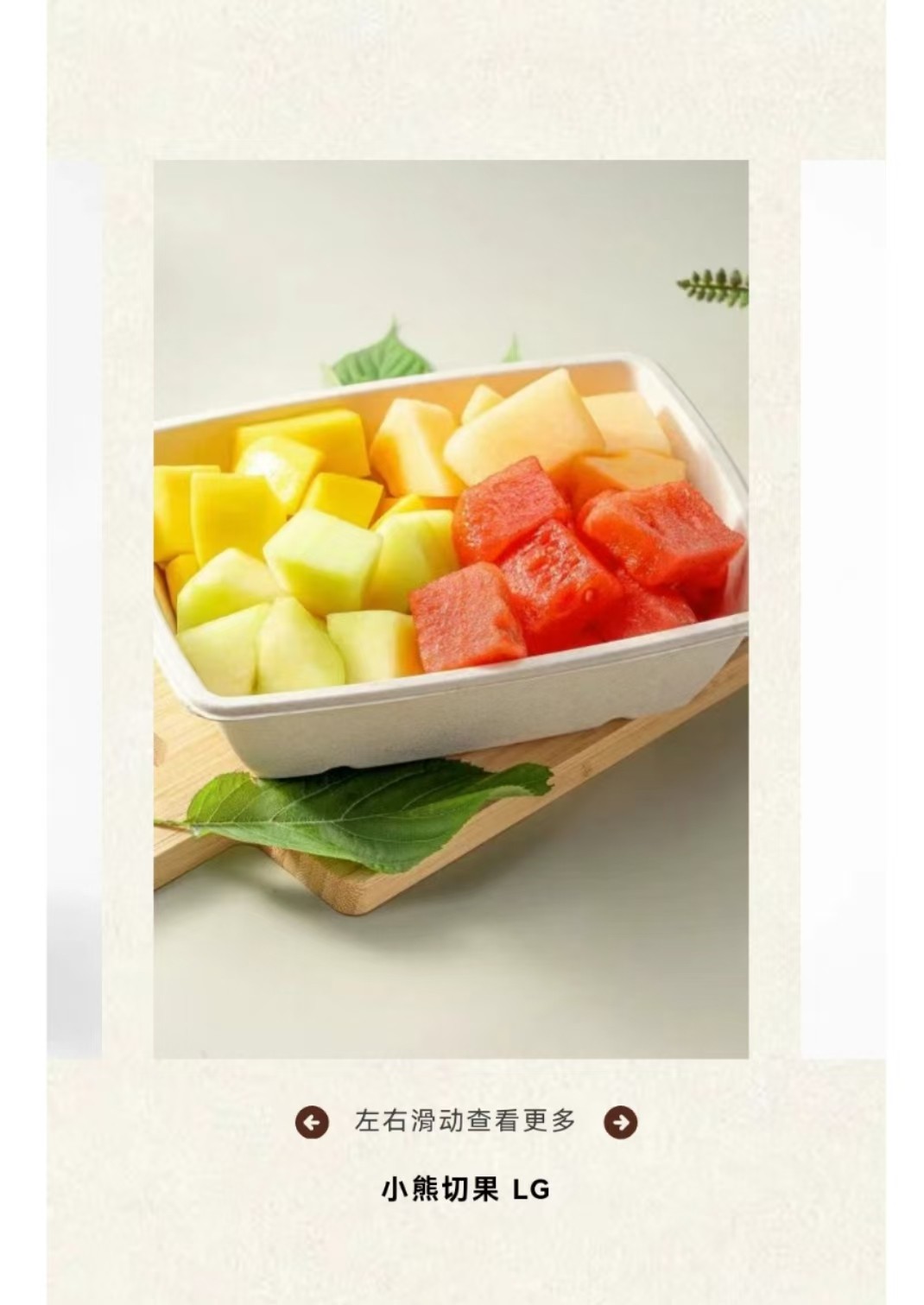Tap the right arrow for next photo
Viewport: 924px width, 1305px height.
620,1122
